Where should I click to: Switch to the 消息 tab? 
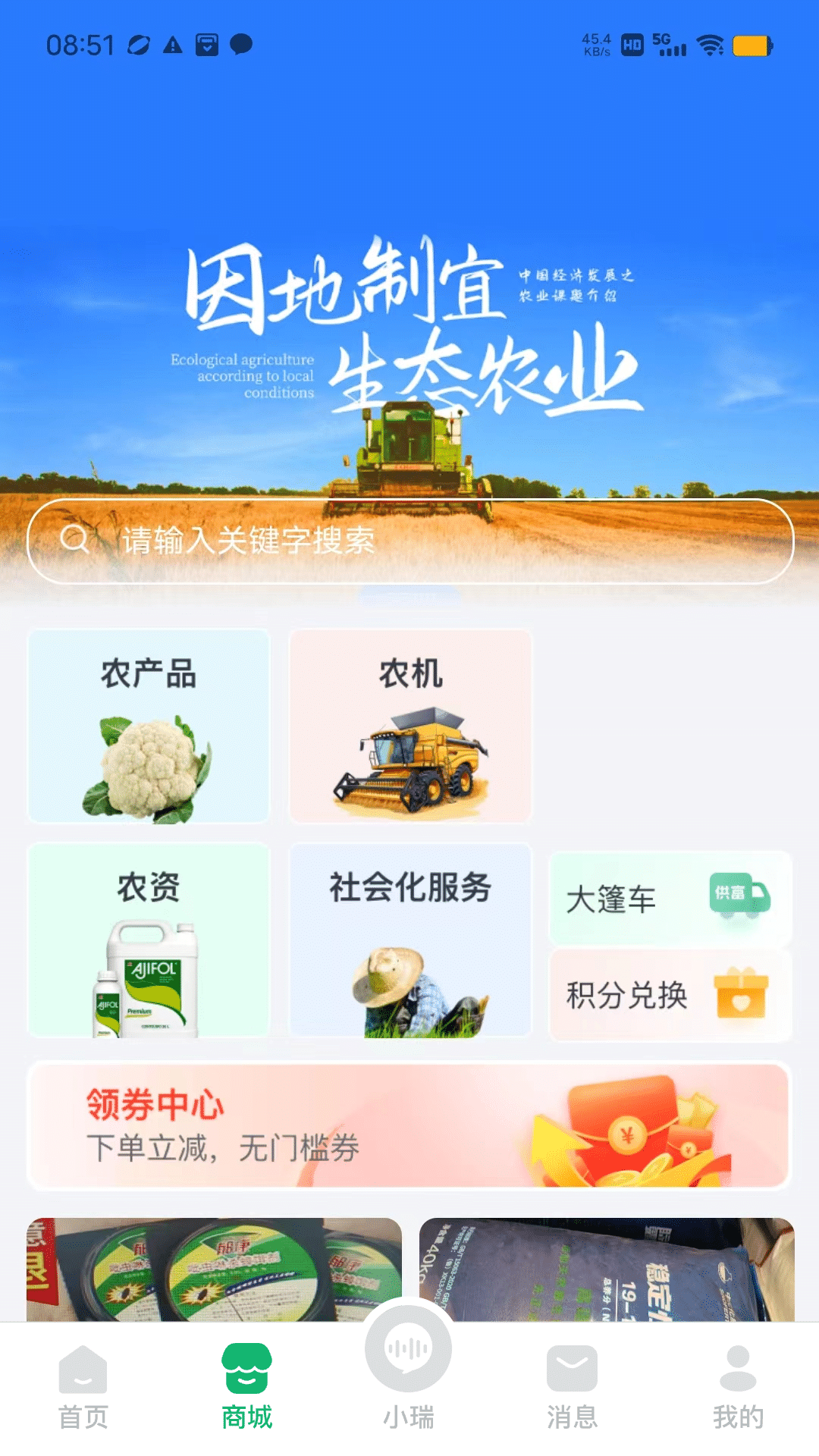click(x=572, y=1388)
